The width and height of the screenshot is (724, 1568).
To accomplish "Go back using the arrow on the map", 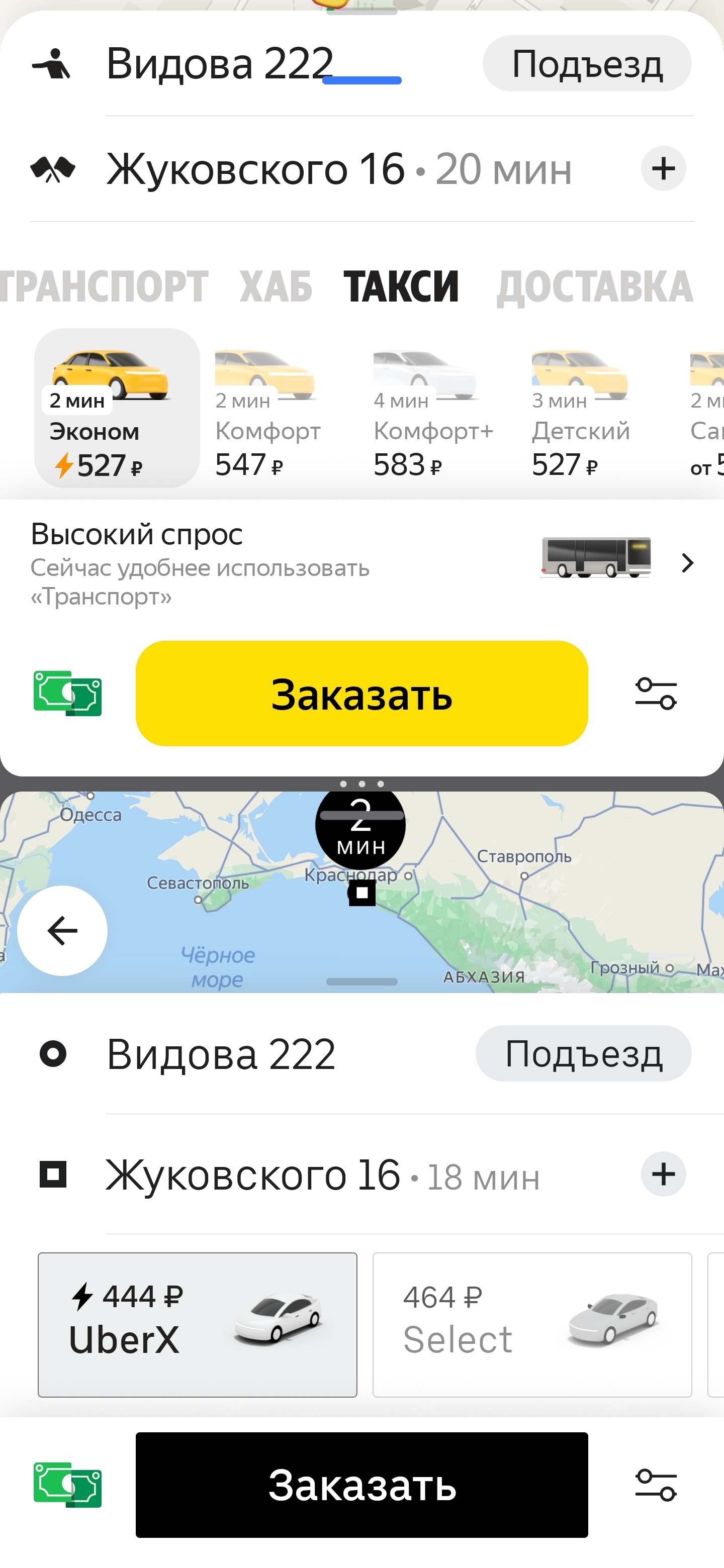I will click(62, 931).
